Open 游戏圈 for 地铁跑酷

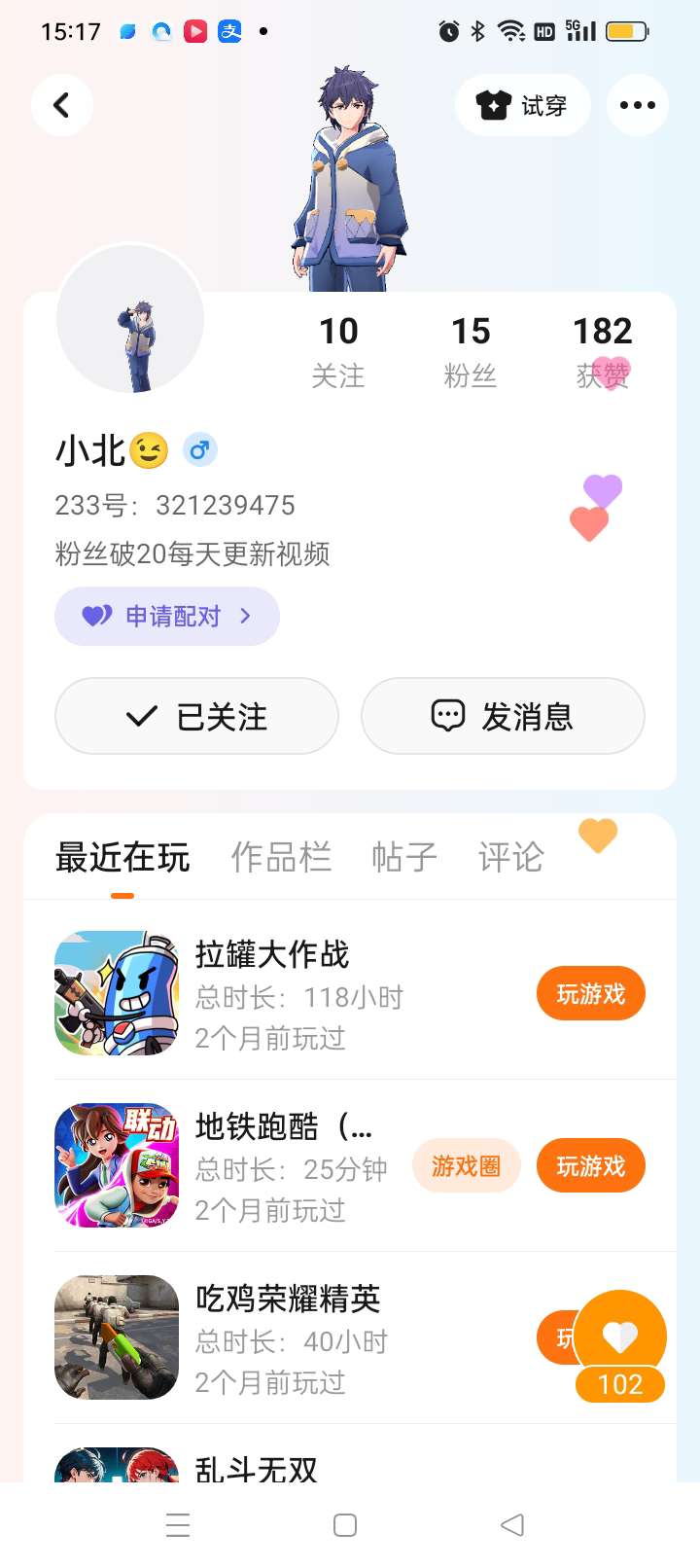466,1165
